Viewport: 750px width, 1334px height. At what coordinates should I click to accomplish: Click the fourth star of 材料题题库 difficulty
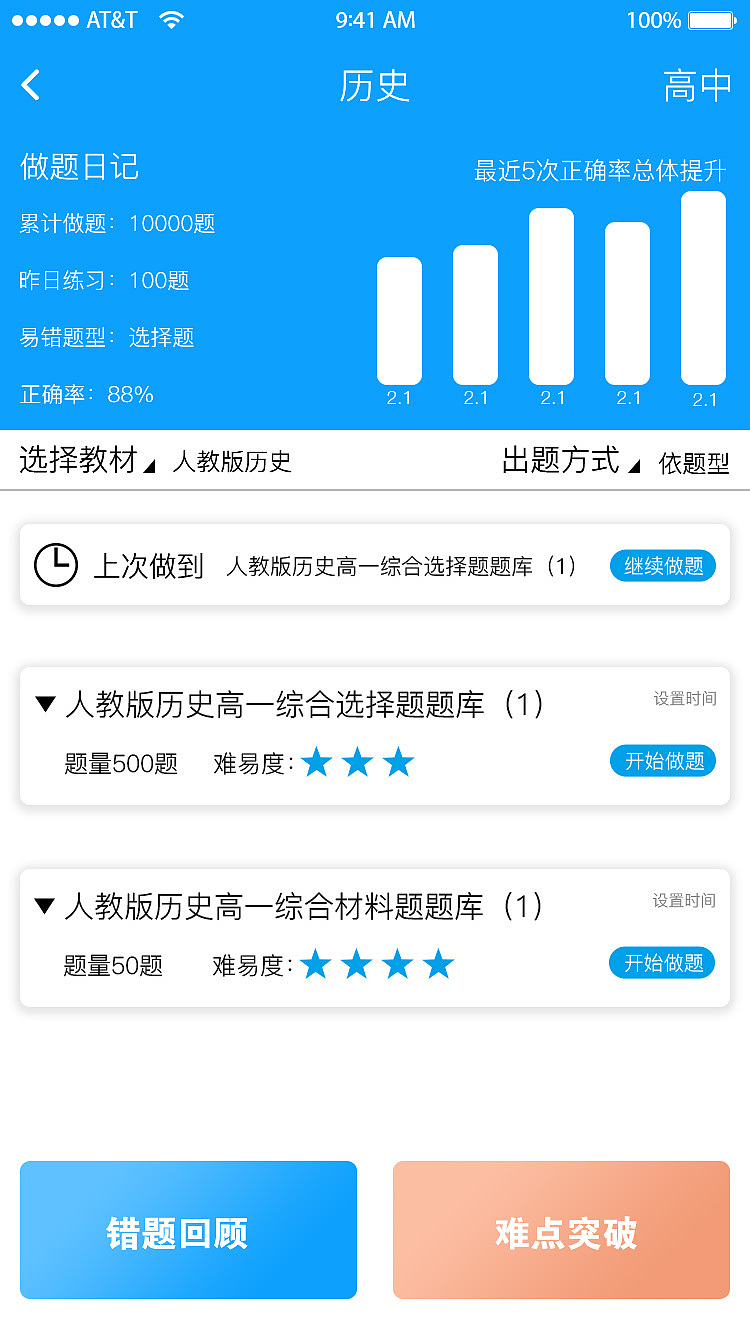click(438, 963)
